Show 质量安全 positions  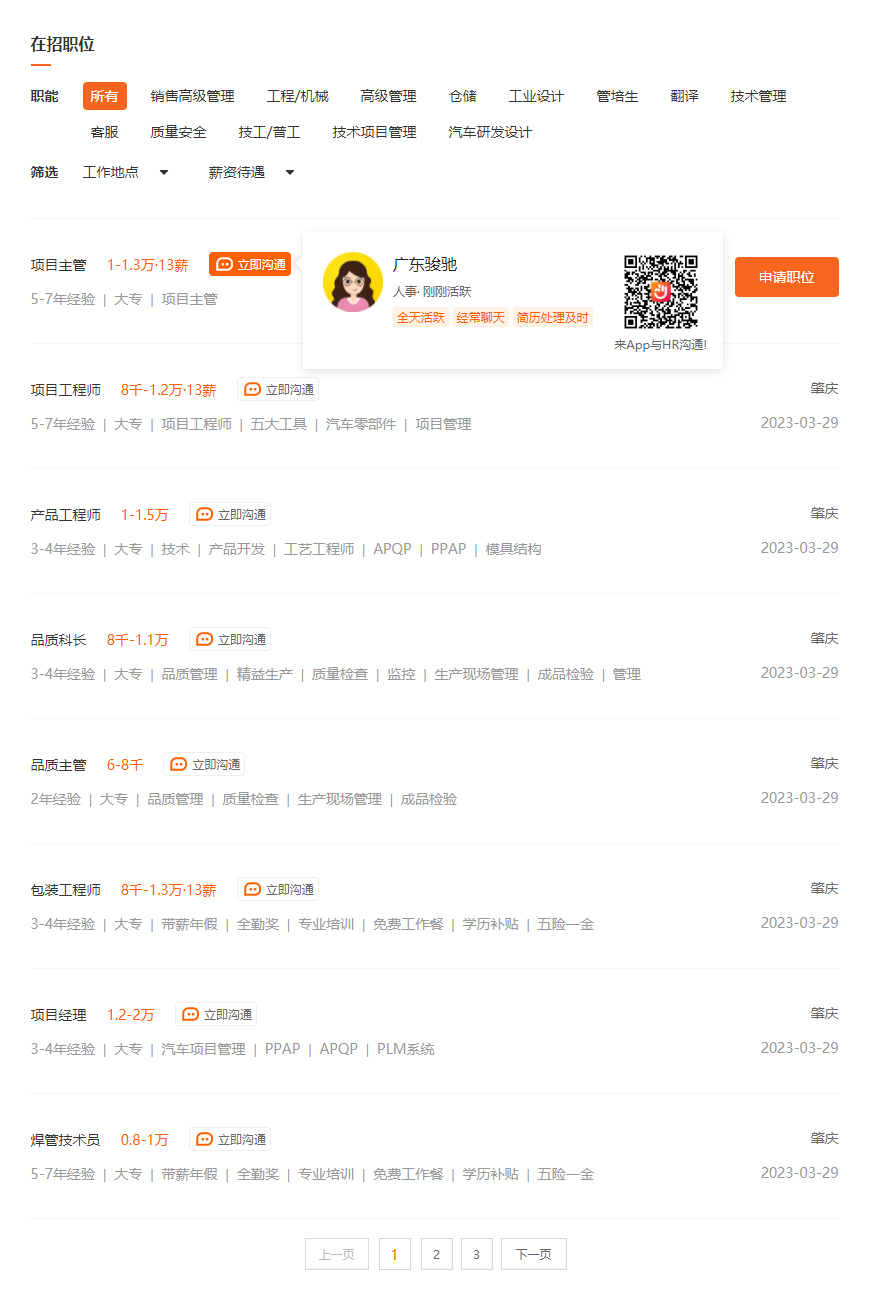tap(178, 132)
